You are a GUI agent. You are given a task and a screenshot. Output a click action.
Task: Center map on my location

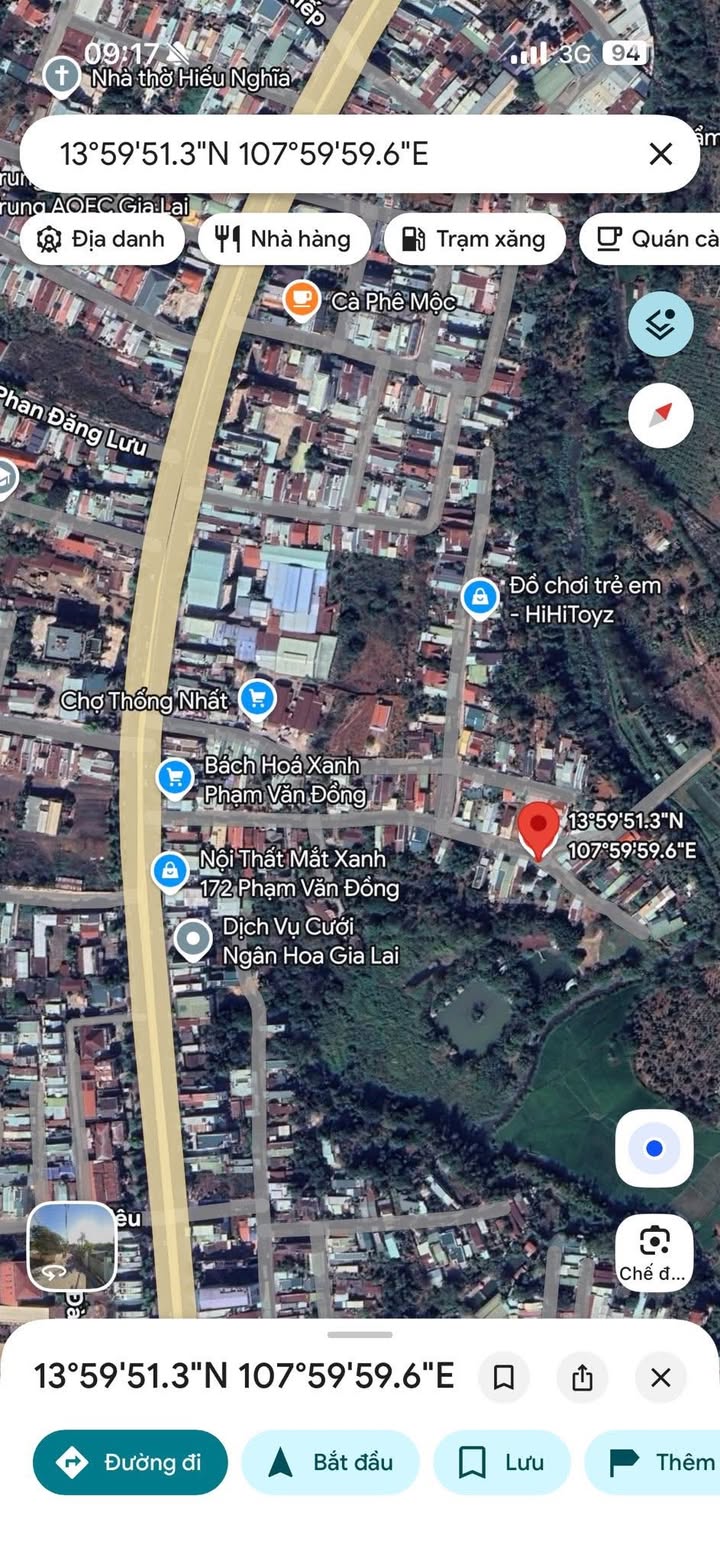654,1148
